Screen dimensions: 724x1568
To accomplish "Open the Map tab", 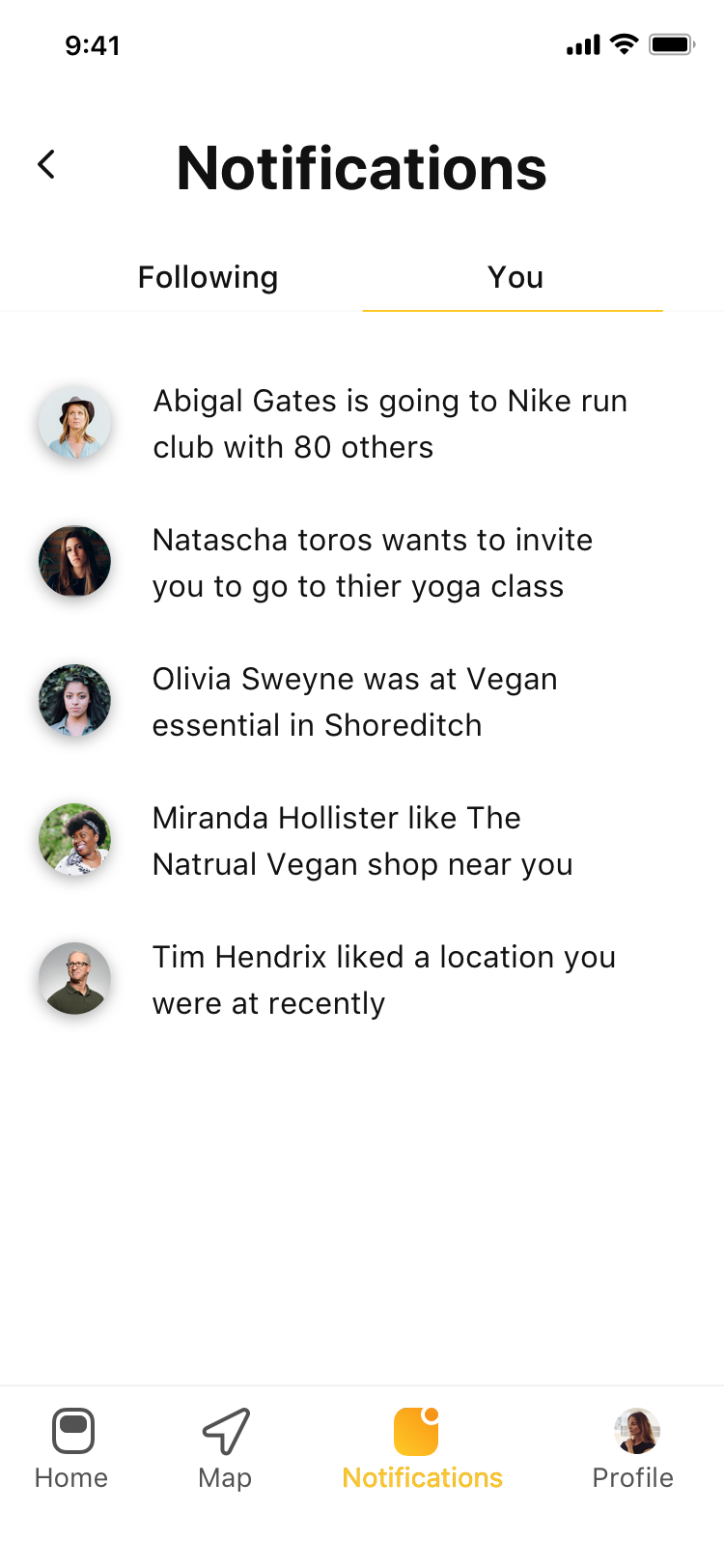I will click(226, 1449).
